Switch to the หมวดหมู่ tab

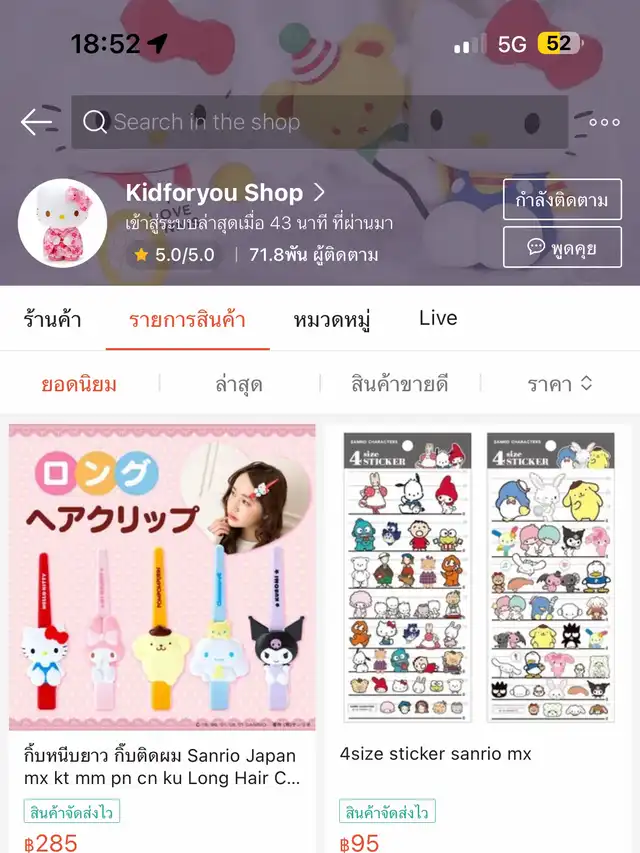tap(332, 320)
